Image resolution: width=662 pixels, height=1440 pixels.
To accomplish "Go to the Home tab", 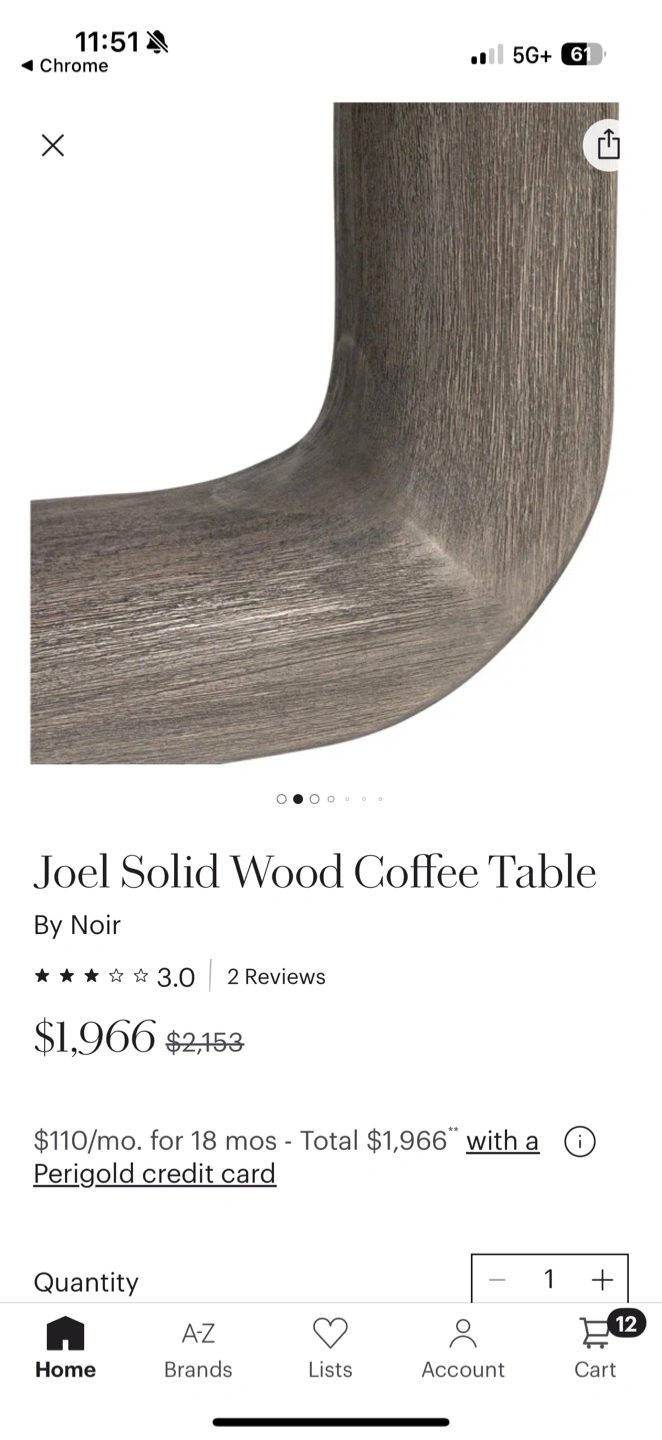I will tap(66, 1349).
